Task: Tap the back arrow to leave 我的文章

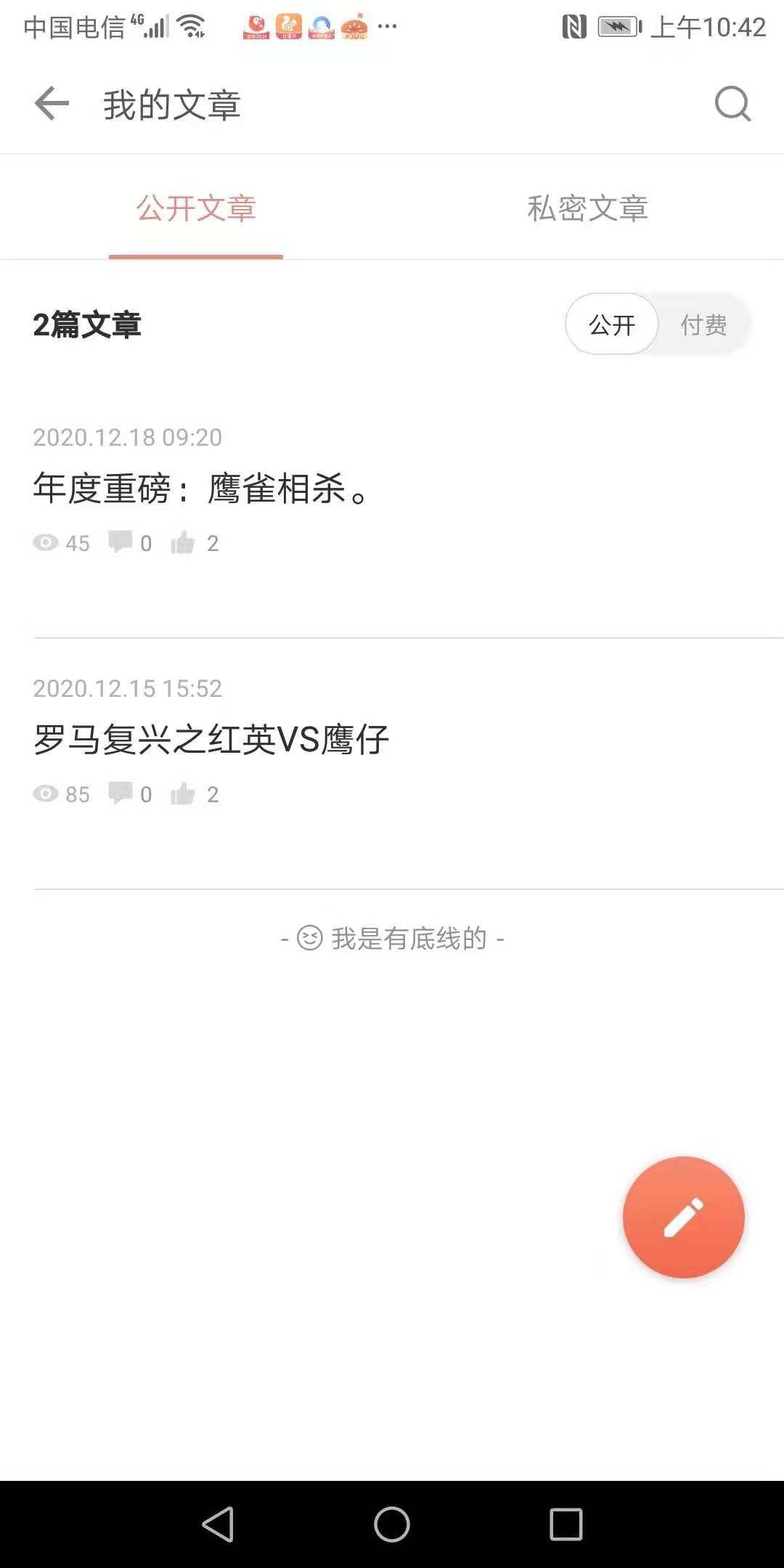Action: [x=51, y=103]
